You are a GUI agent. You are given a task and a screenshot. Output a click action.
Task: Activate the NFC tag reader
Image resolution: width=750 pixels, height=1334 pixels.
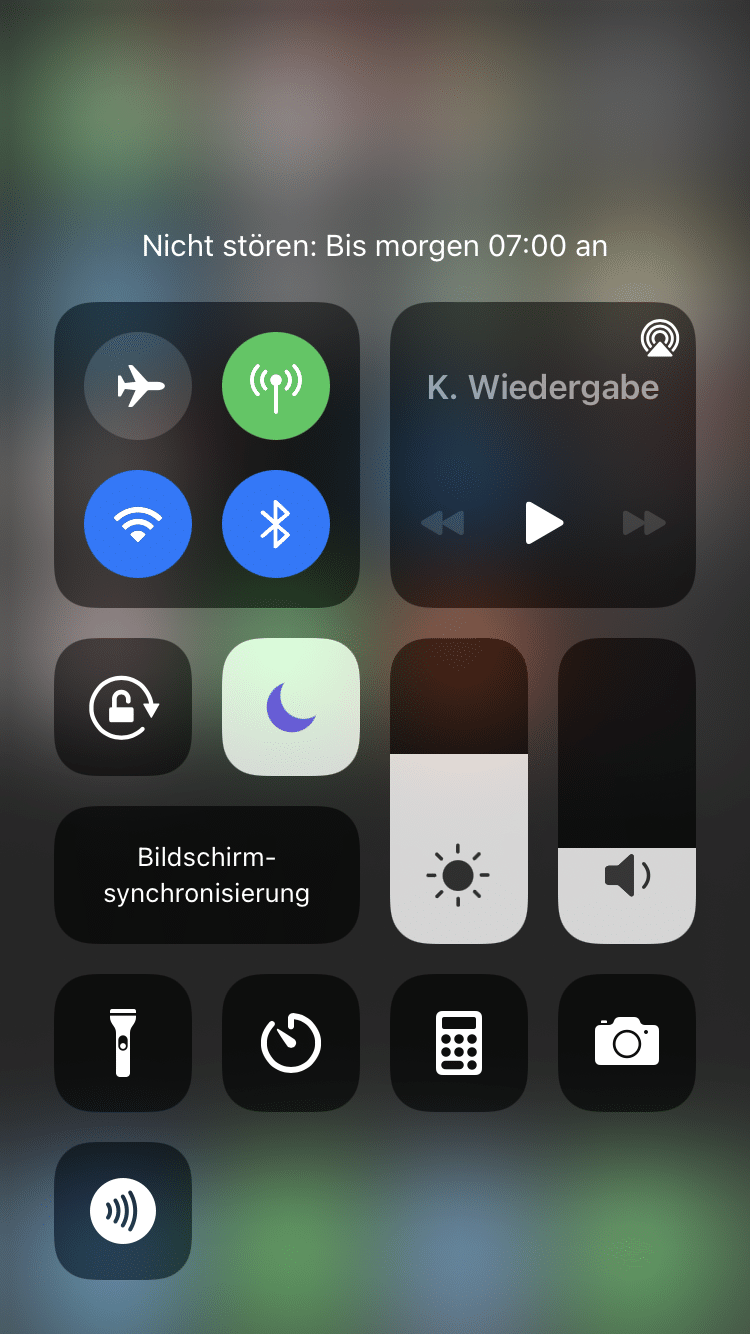[x=123, y=1211]
